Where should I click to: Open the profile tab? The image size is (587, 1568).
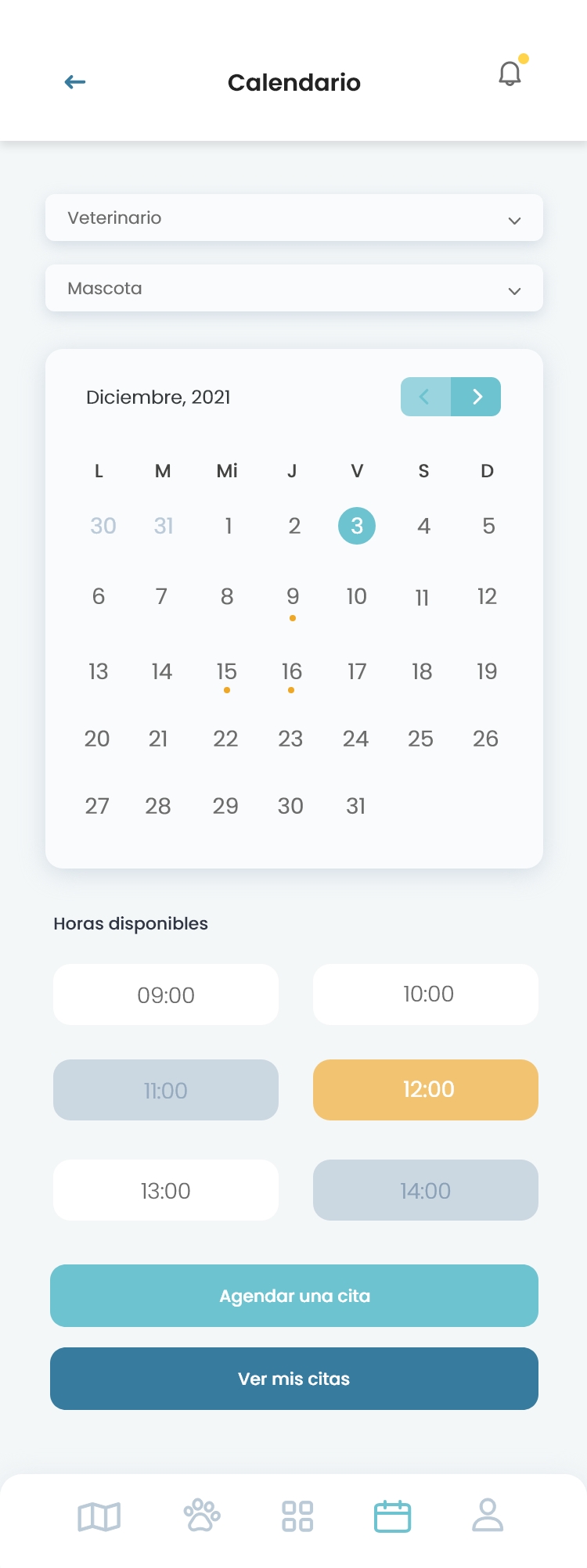coord(488,1516)
